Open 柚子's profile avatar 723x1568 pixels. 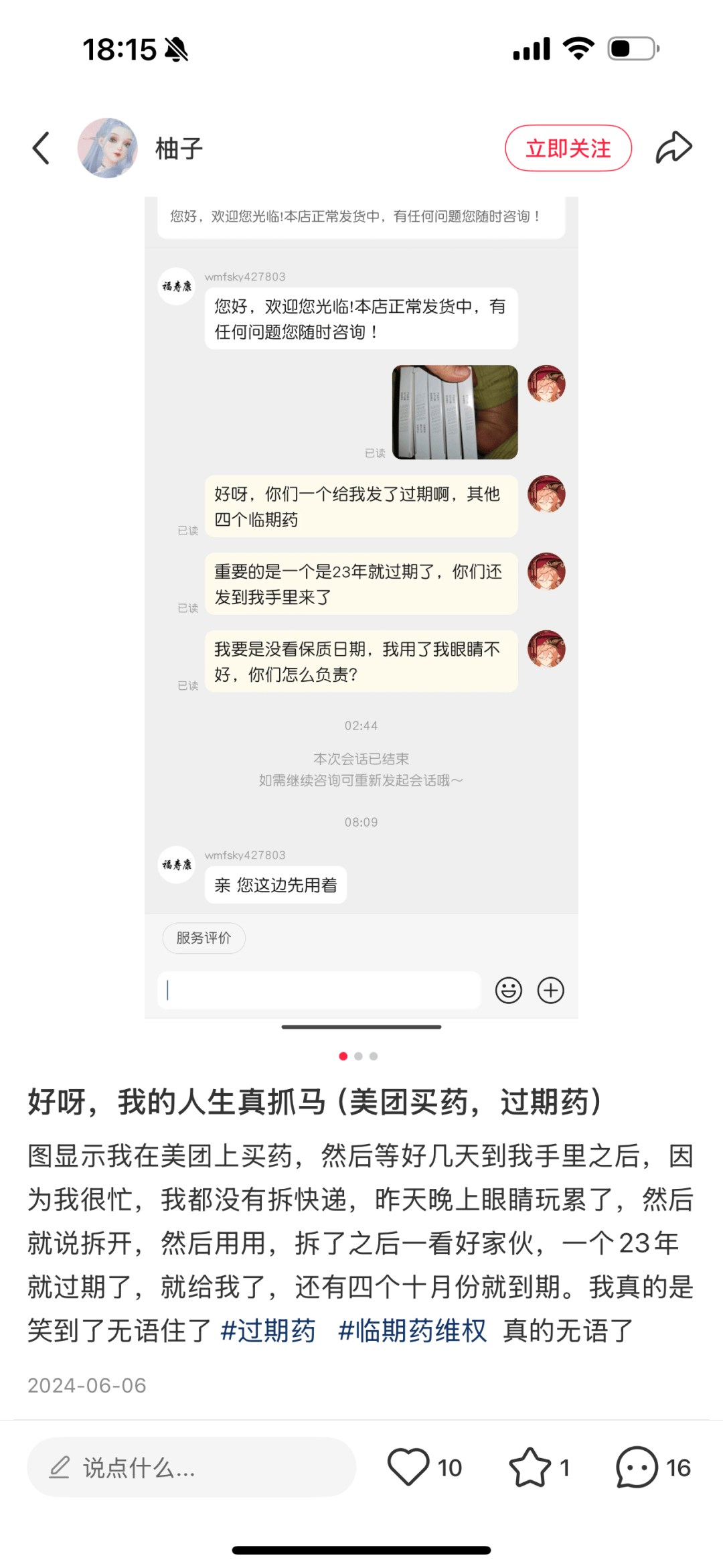click(x=107, y=148)
